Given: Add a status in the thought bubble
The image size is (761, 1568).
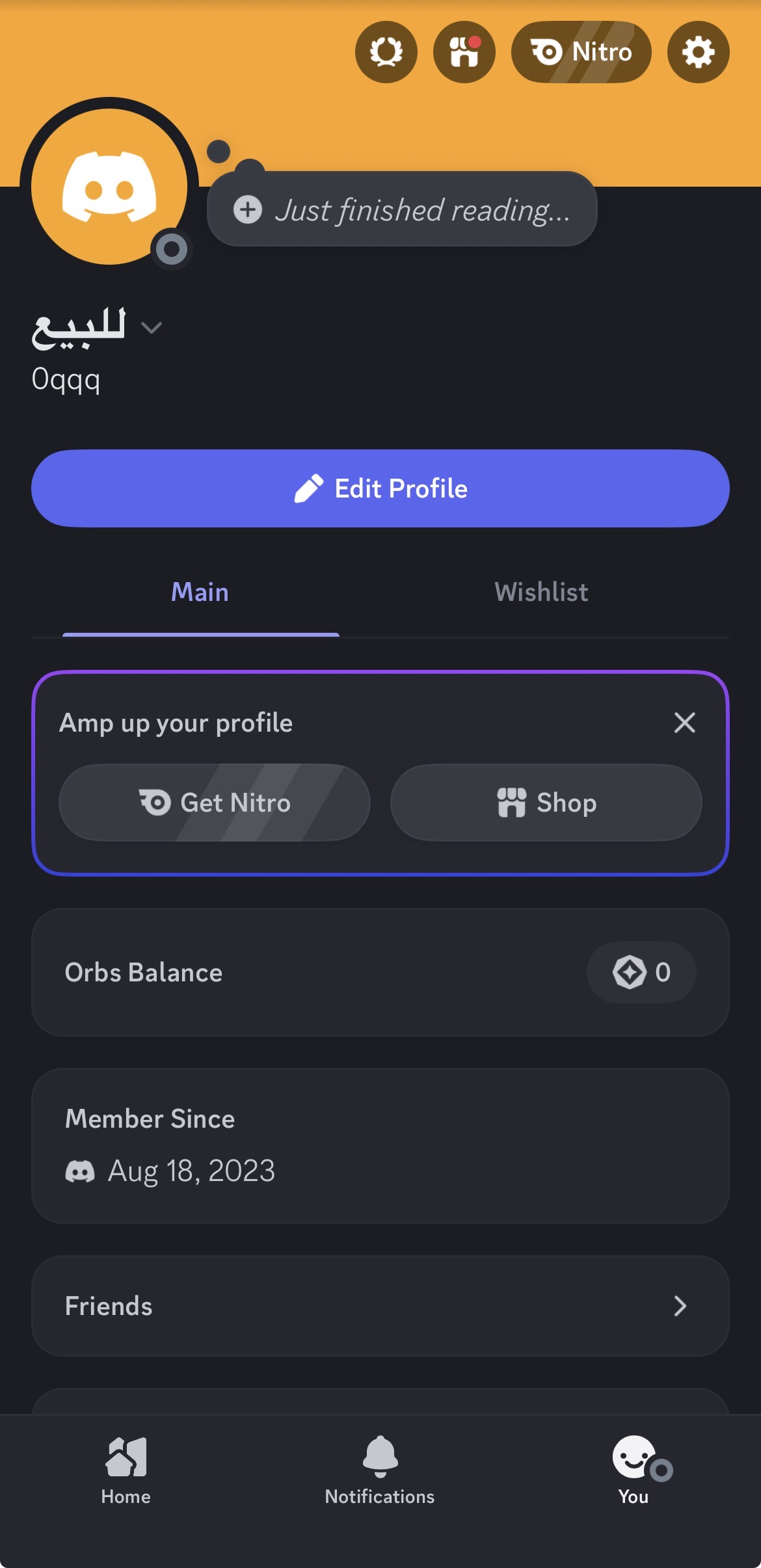Looking at the screenshot, I should click(x=401, y=209).
